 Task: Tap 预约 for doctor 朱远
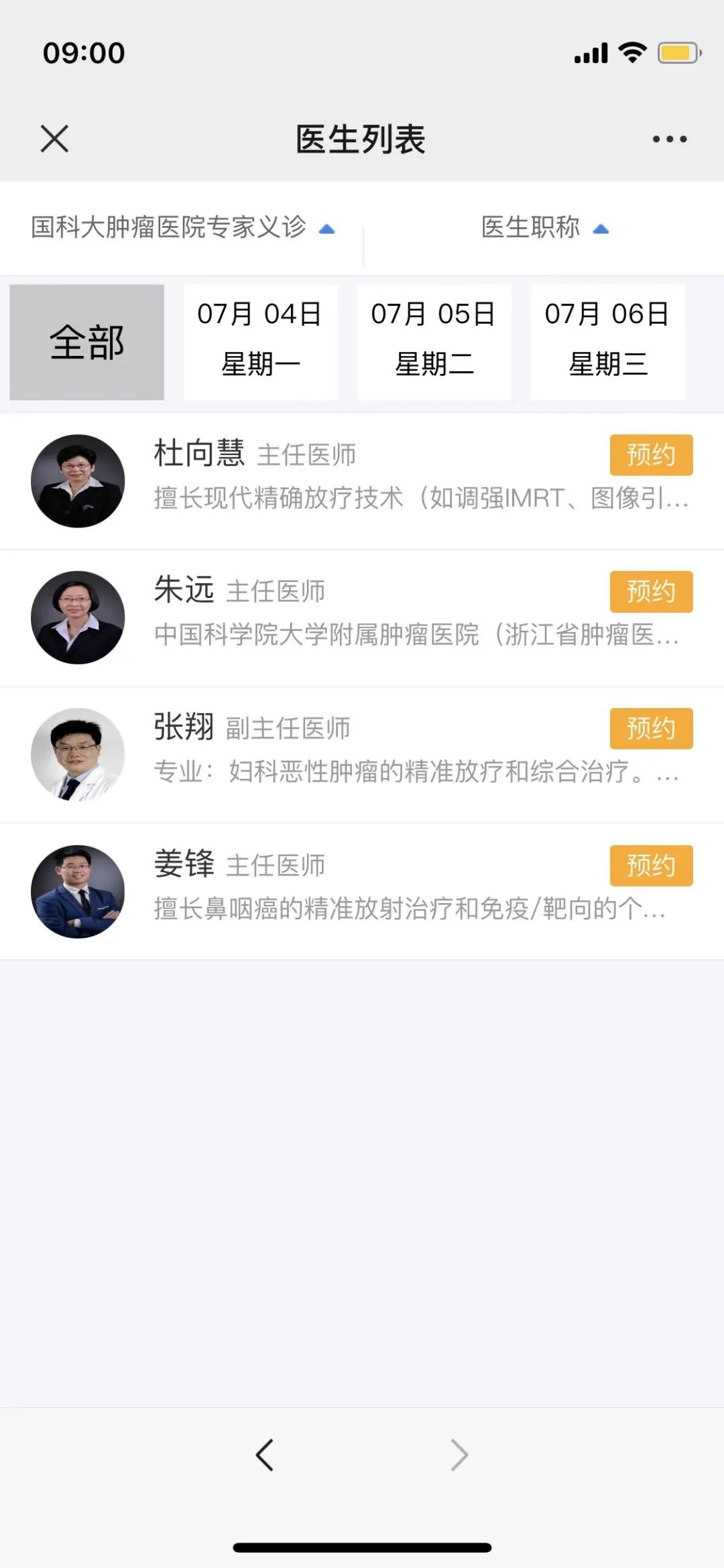tap(651, 592)
